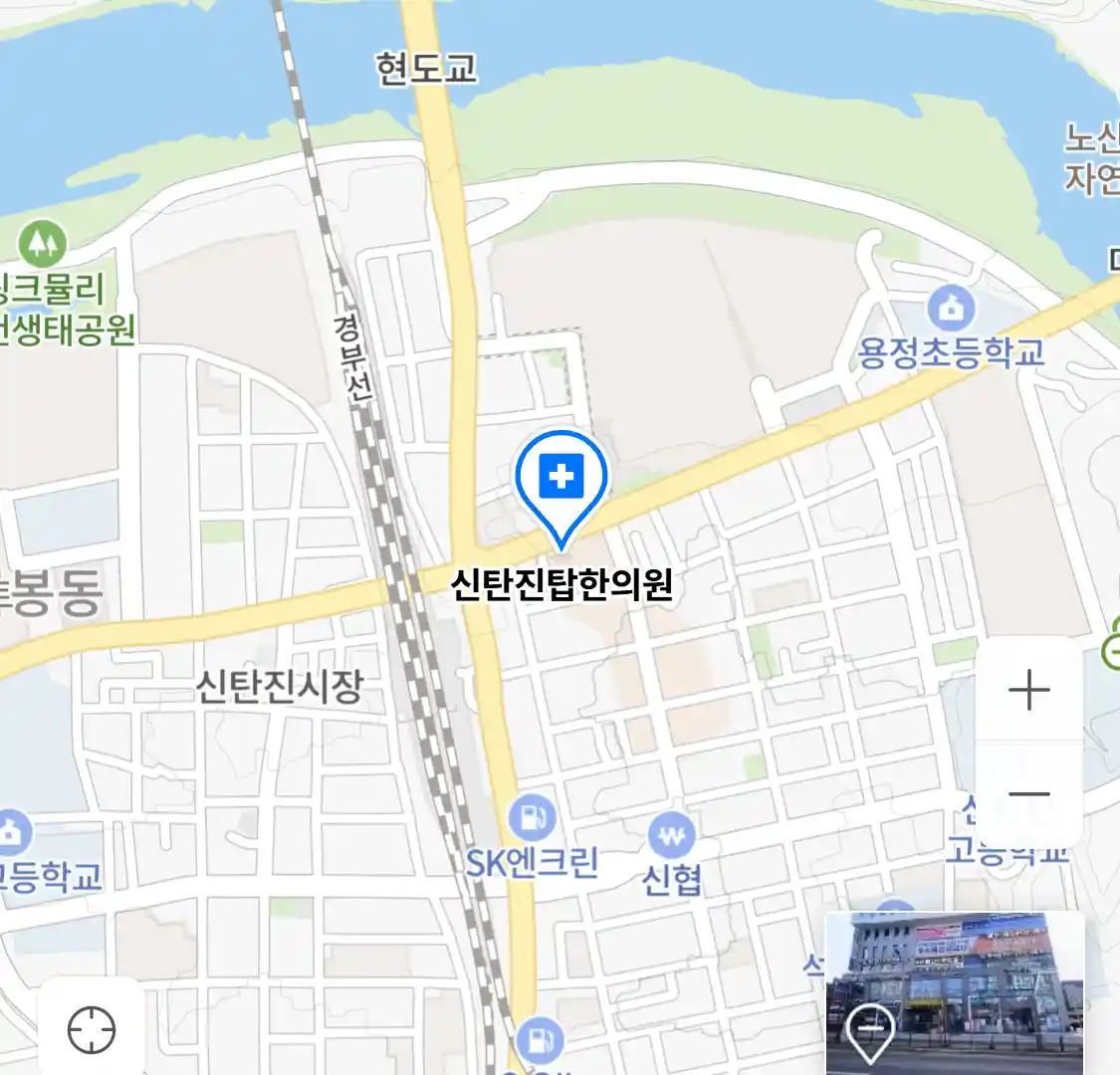1120x1075 pixels.
Task: Center map on my current location
Action: tap(92, 1029)
